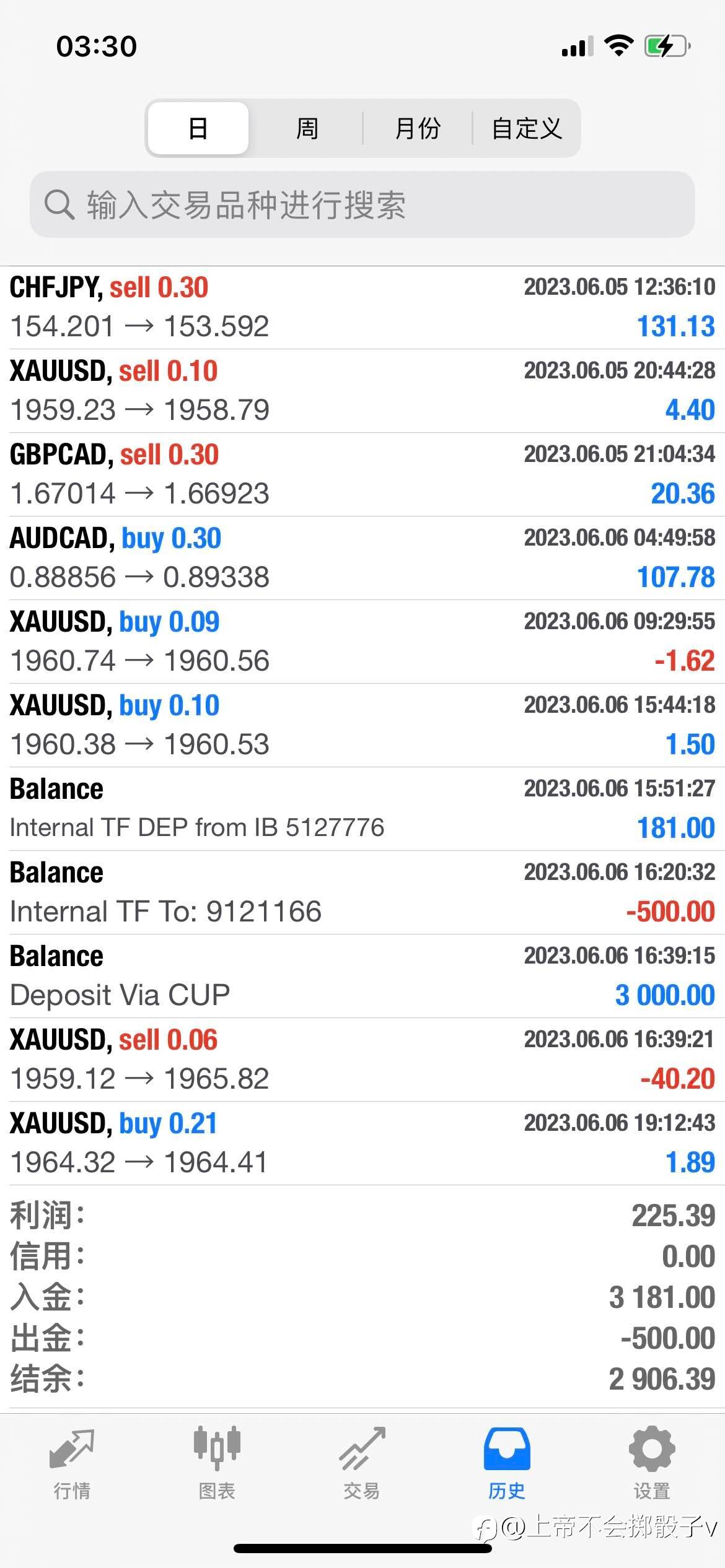Go to the 图表 chart tab

[217, 1463]
